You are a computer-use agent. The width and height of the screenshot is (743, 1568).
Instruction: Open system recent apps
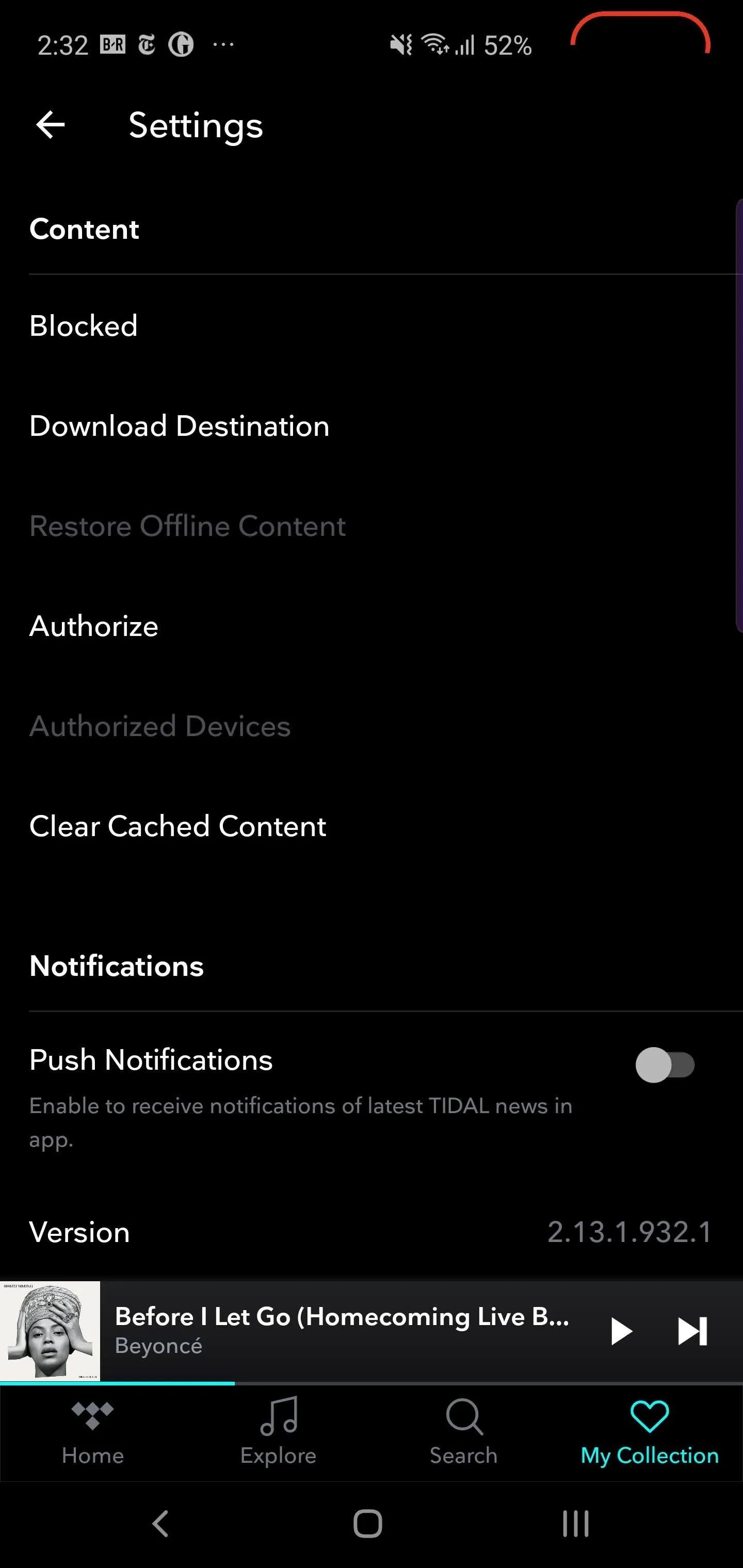[575, 1524]
